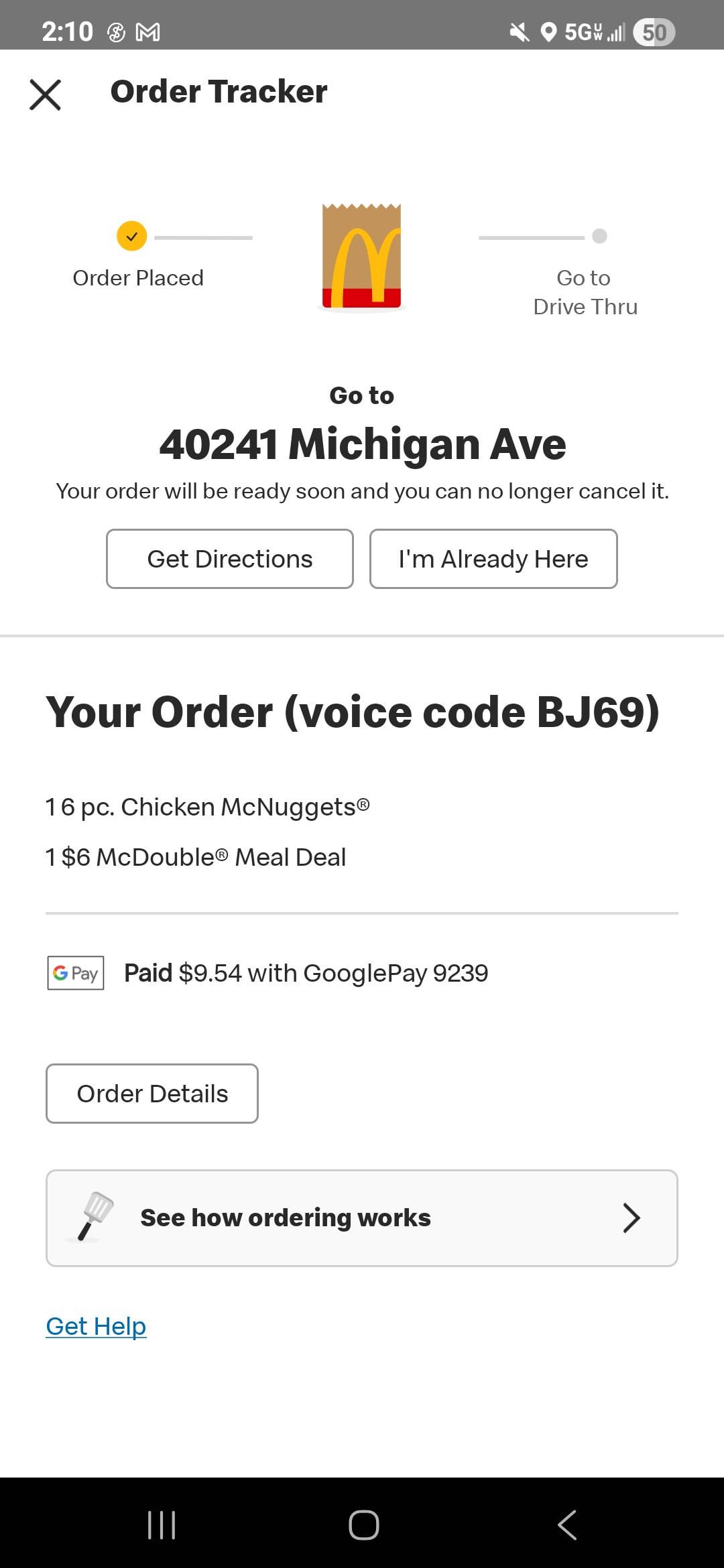724x1568 pixels.
Task: Go back using the system back button
Action: point(567,1524)
